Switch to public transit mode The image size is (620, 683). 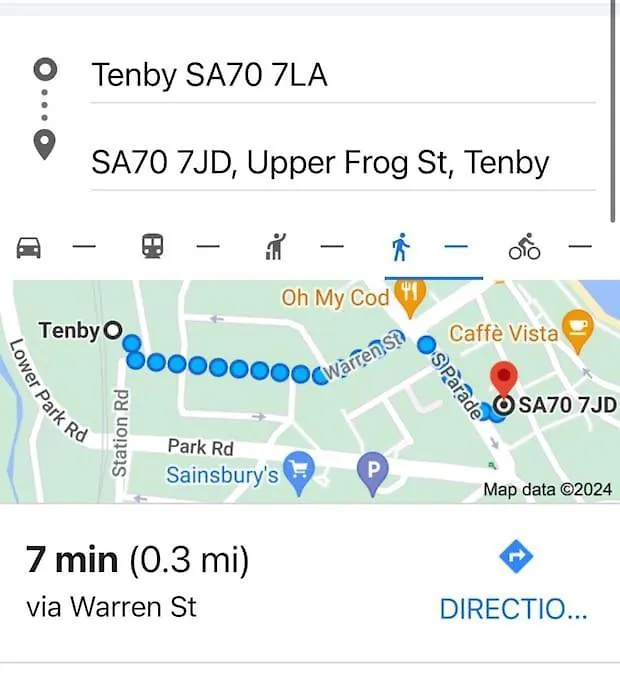click(x=152, y=246)
